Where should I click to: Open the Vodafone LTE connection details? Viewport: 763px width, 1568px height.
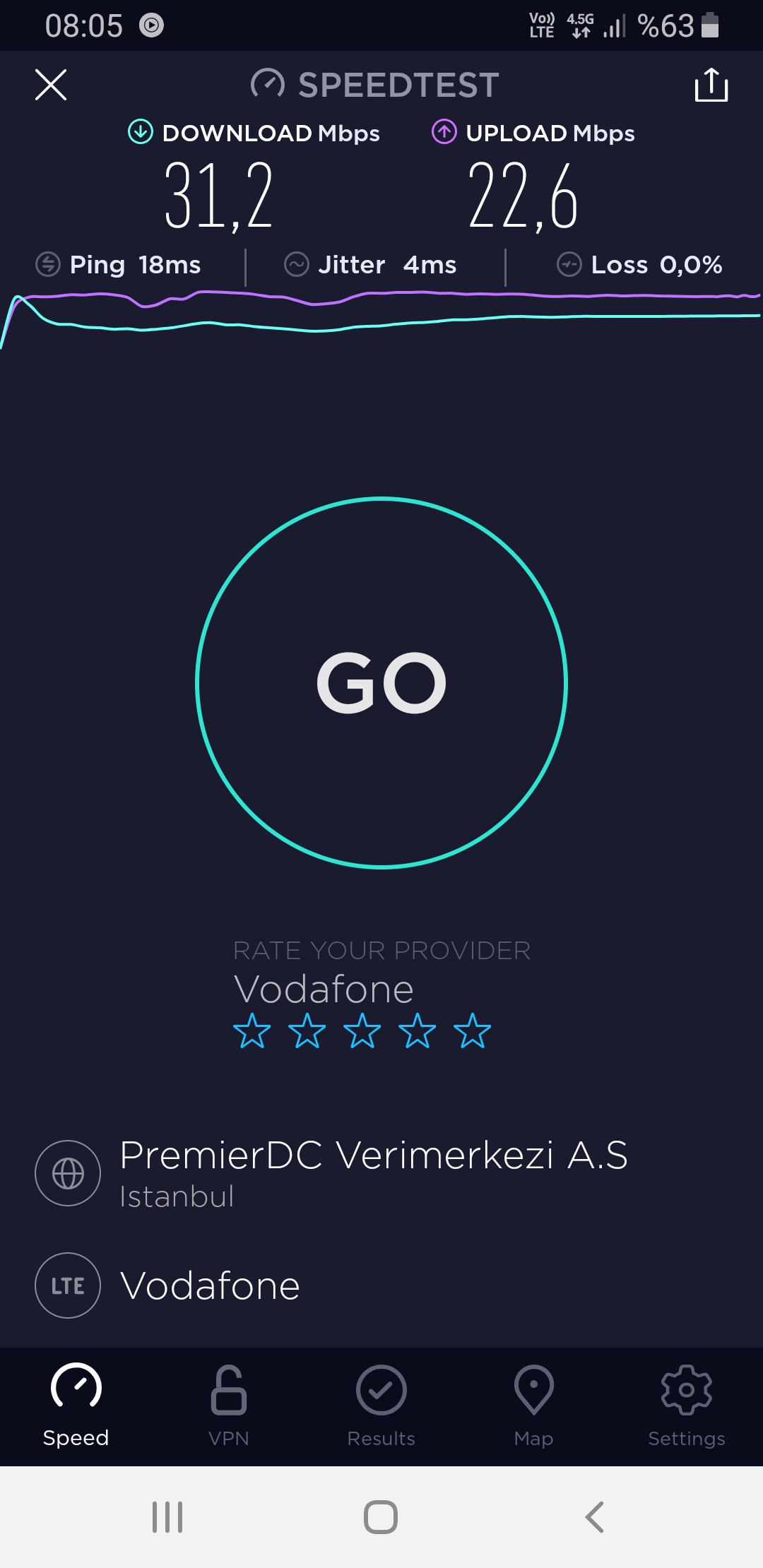pyautogui.click(x=381, y=1285)
